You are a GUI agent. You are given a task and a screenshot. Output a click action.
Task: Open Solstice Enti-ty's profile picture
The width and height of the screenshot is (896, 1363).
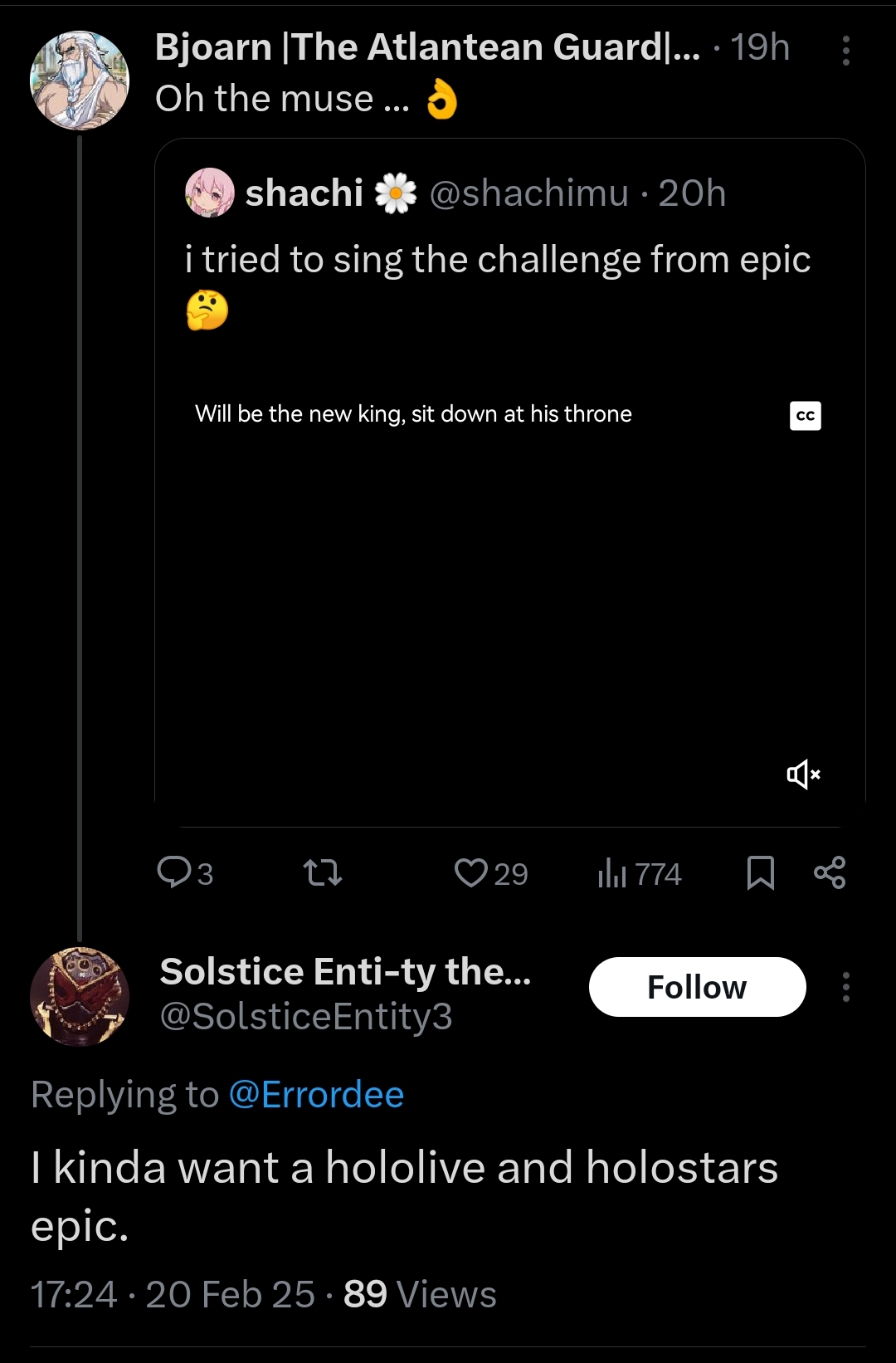(80, 996)
